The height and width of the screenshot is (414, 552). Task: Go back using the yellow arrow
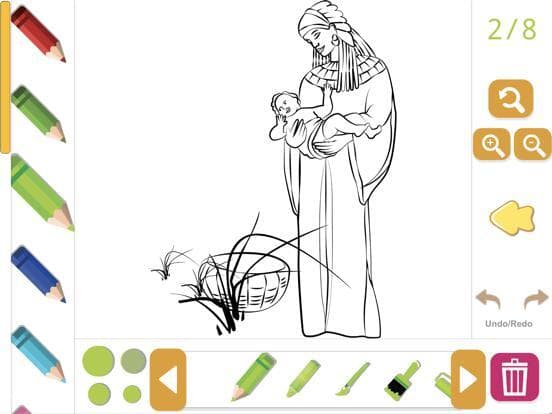coord(512,218)
